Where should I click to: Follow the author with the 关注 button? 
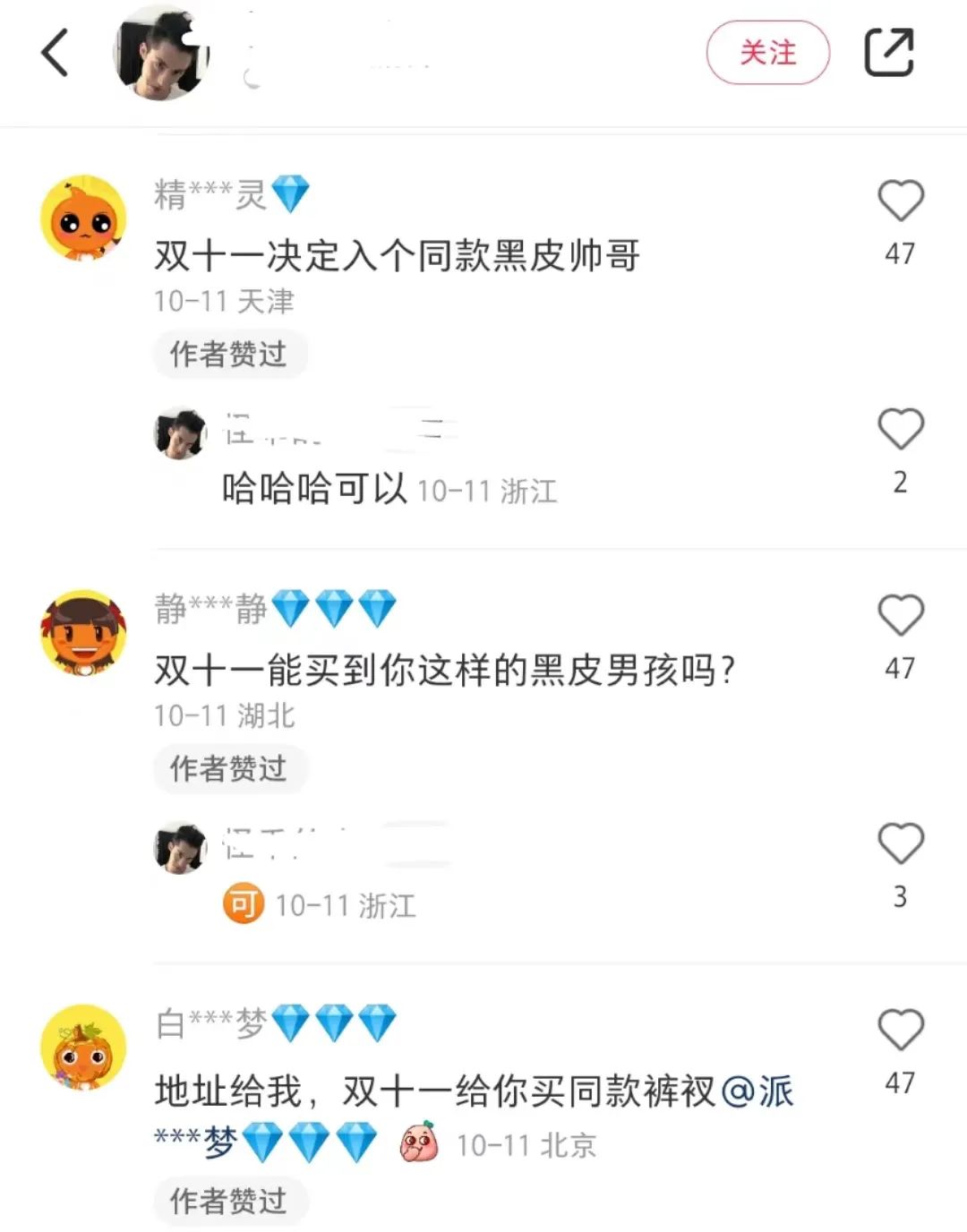tap(767, 53)
